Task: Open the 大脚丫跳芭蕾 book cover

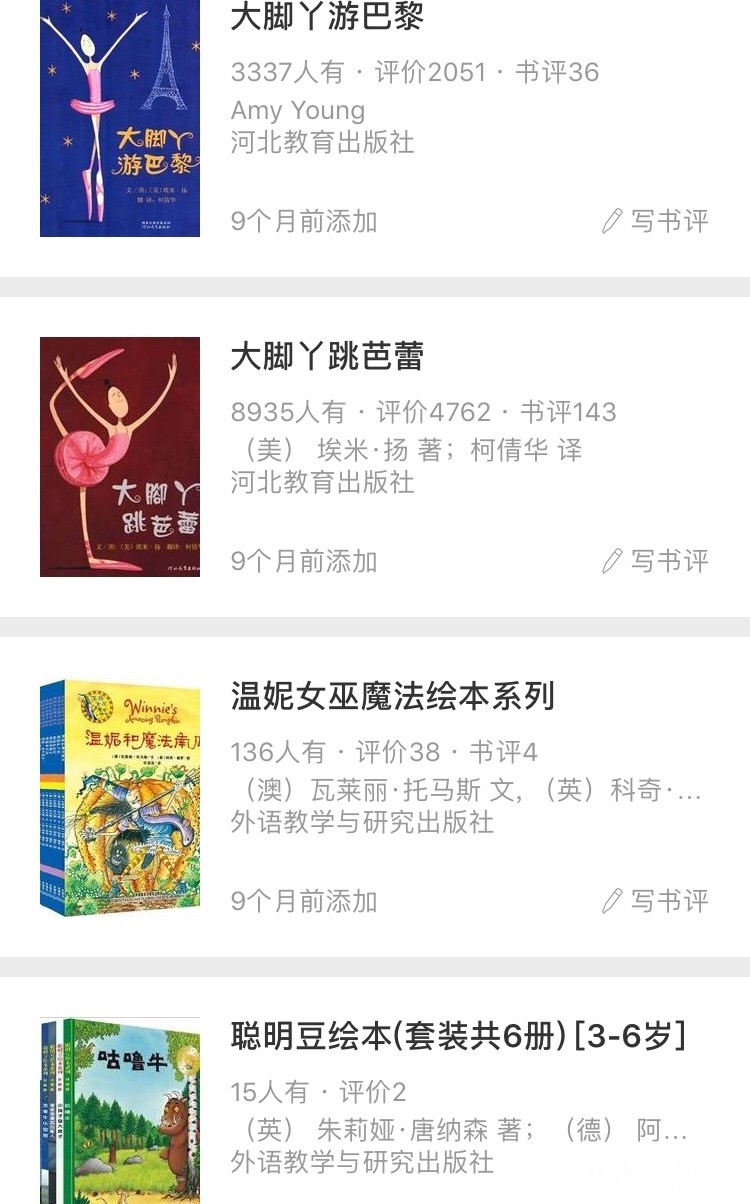Action: click(x=120, y=457)
